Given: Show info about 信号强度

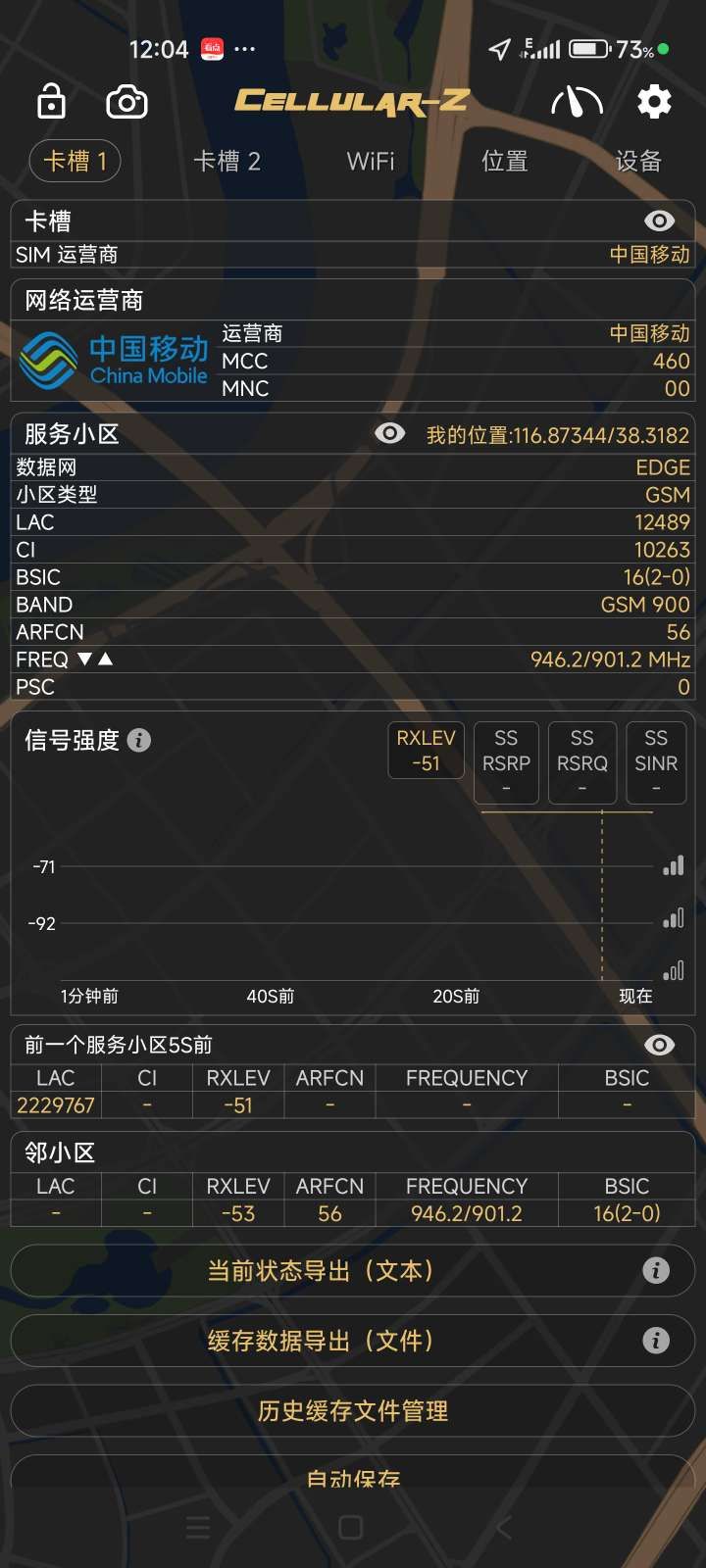Looking at the screenshot, I should 139,740.
